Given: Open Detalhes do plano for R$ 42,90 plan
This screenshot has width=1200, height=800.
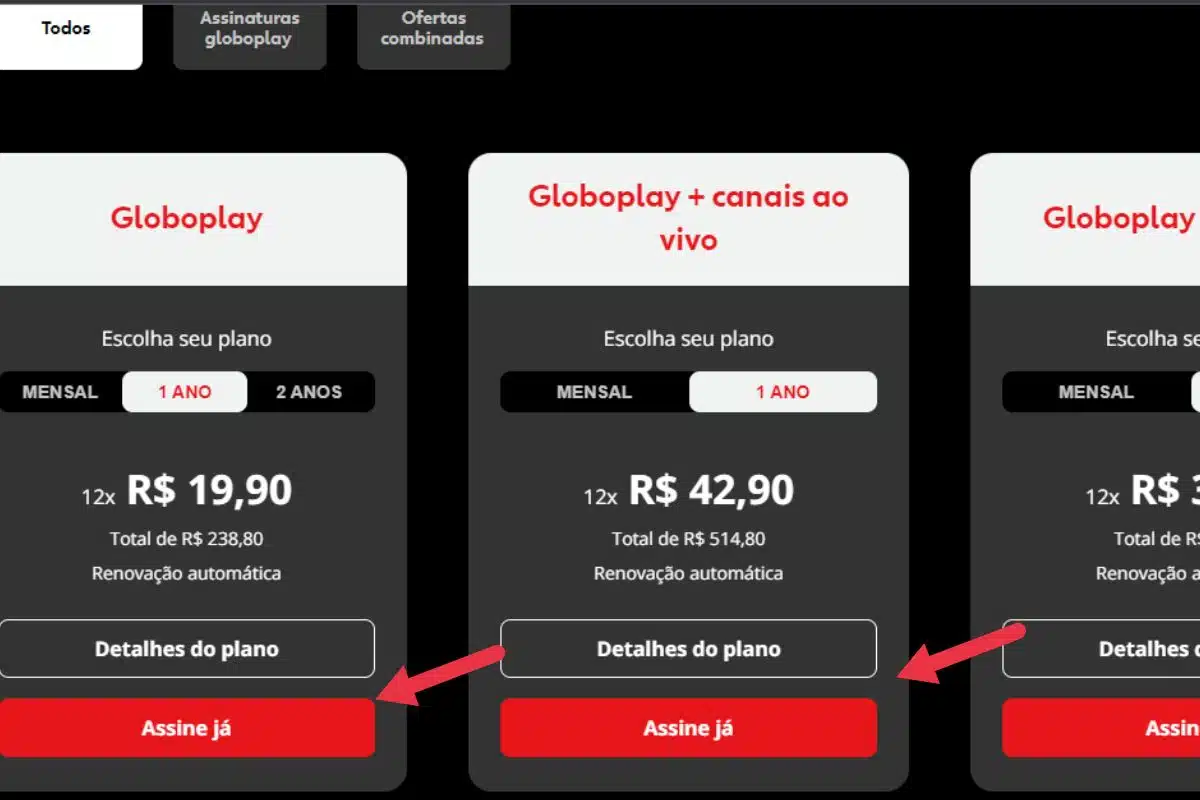Looking at the screenshot, I should coord(688,649).
